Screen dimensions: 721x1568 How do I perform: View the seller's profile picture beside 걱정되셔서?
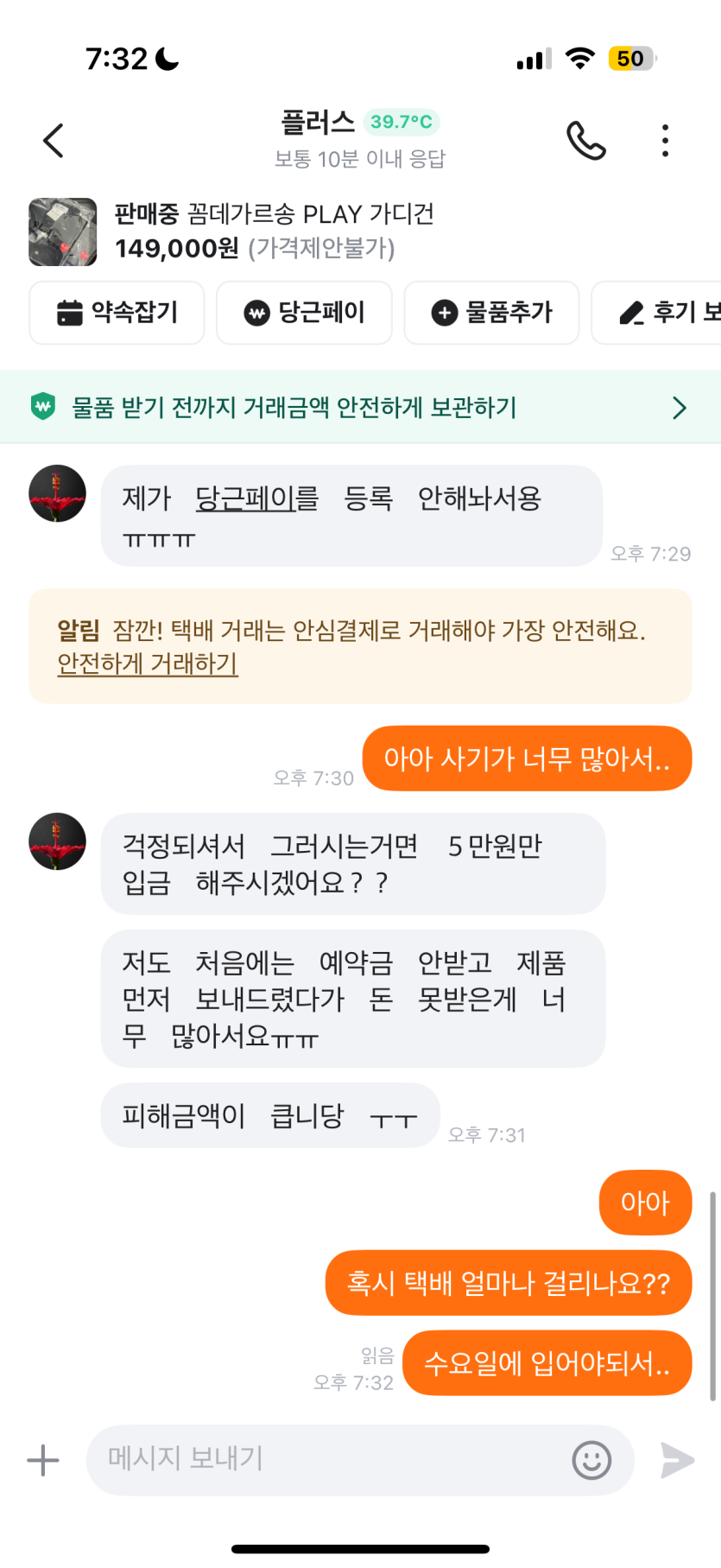point(57,841)
